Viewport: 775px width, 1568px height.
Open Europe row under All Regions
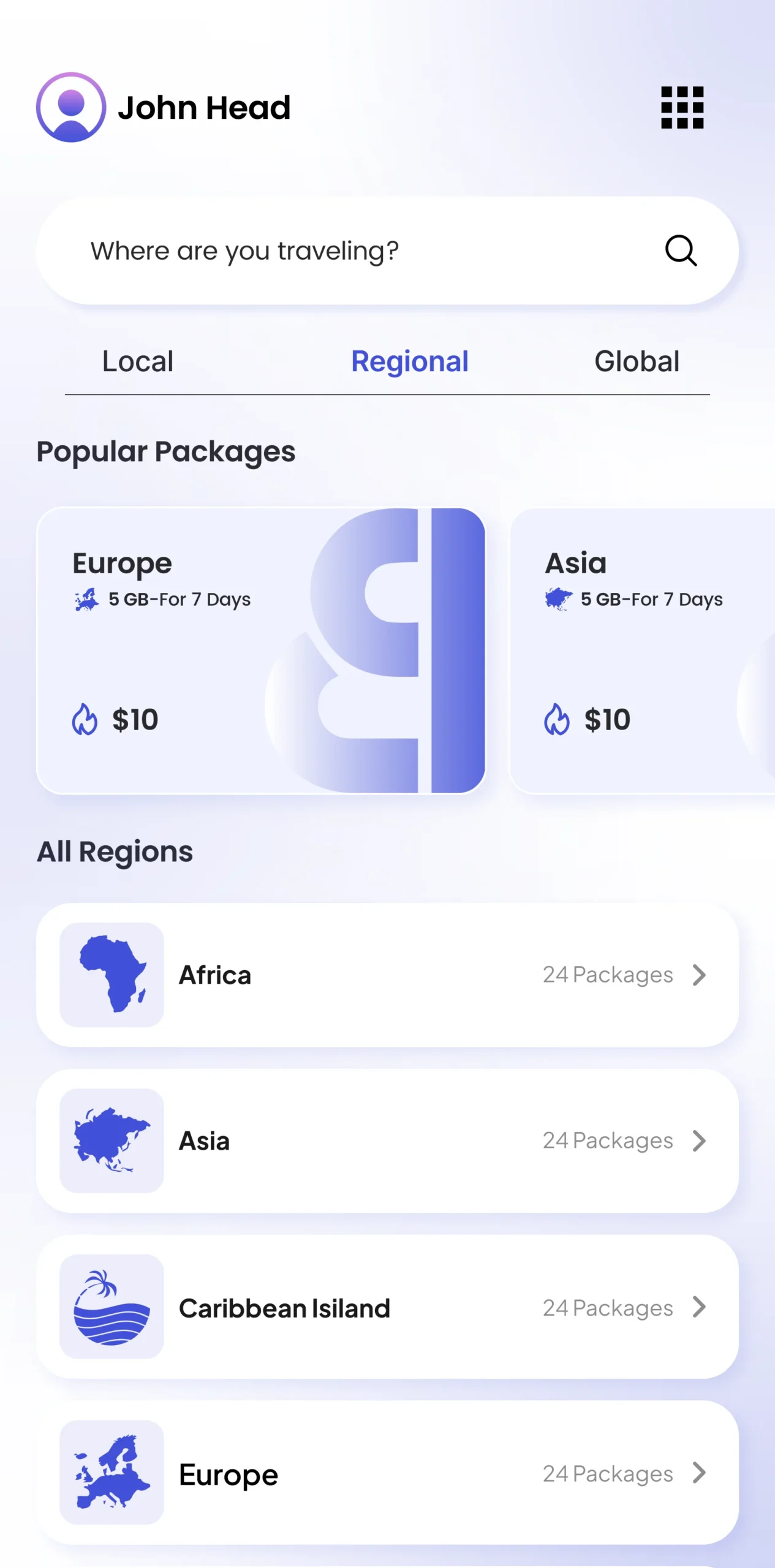[387, 1473]
